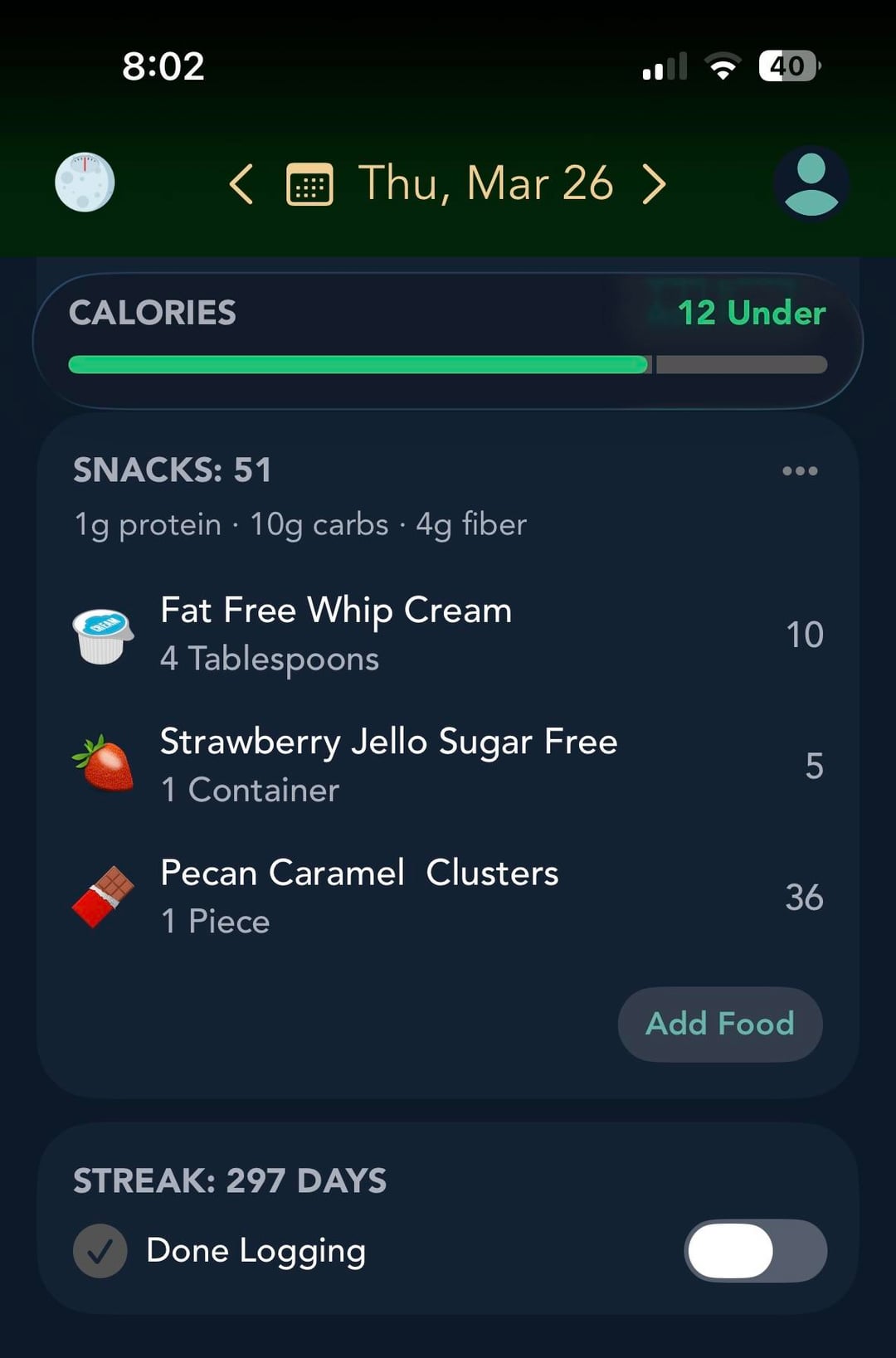The image size is (896, 1358).
Task: Open the calories summary card
Action: [448, 340]
